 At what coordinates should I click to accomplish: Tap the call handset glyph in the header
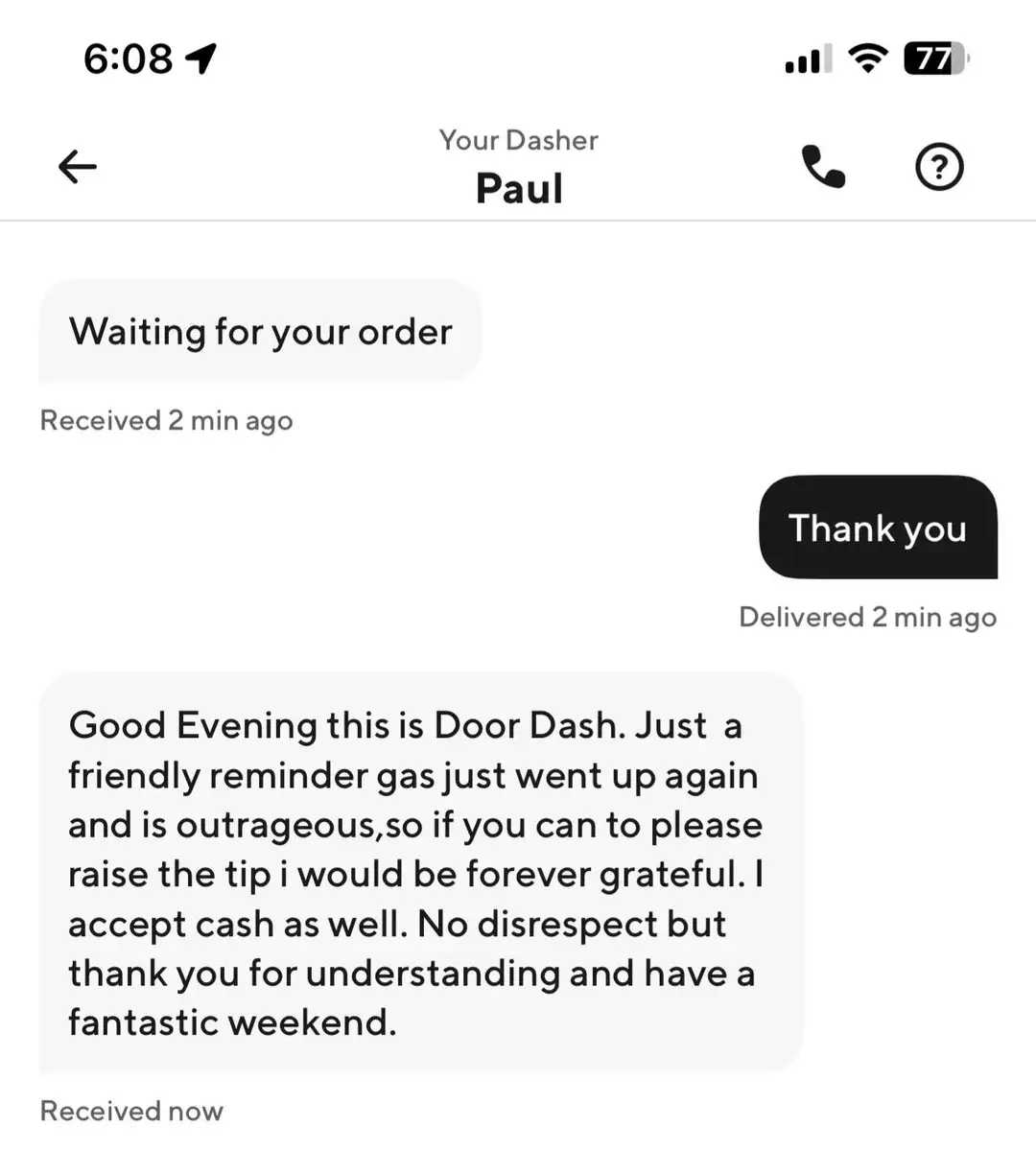coord(822,166)
